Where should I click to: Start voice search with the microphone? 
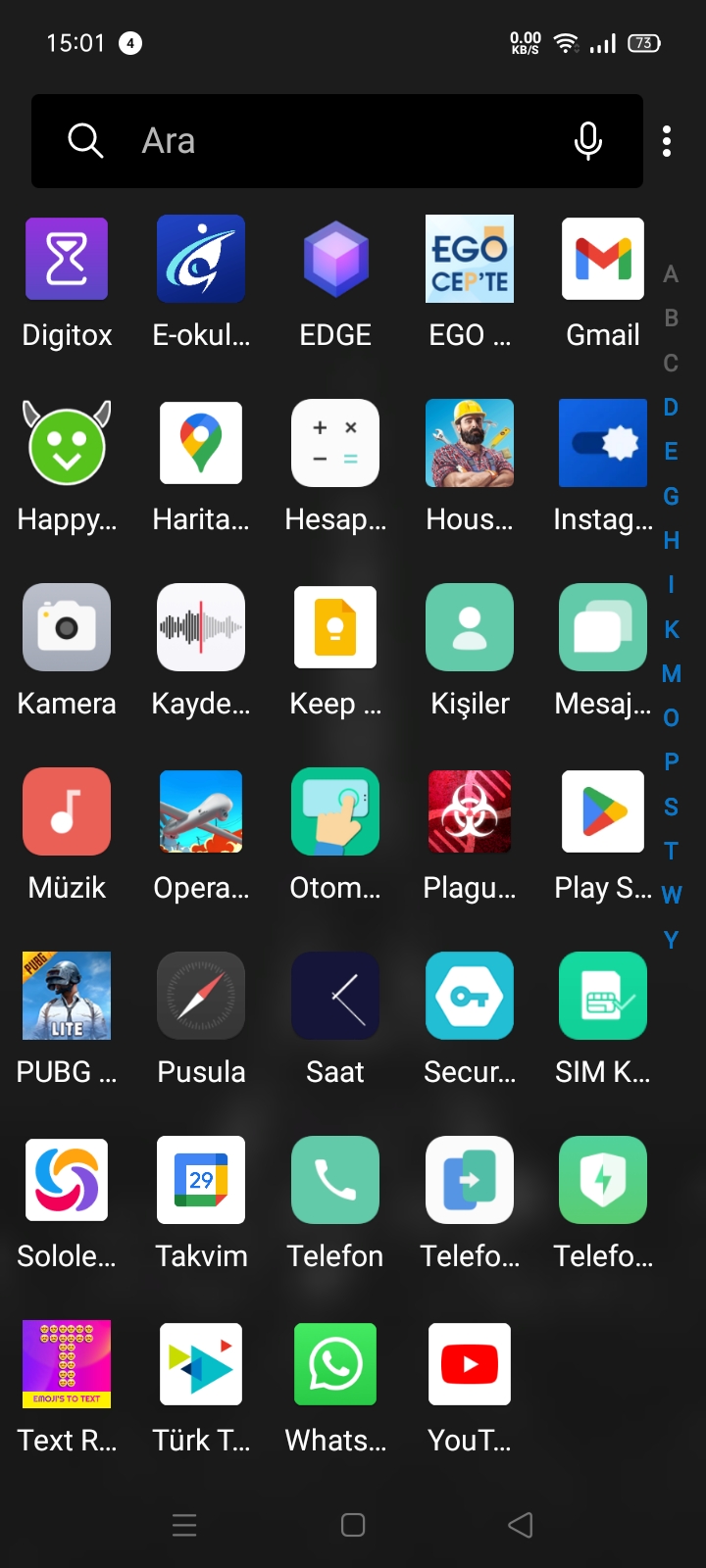(x=588, y=141)
